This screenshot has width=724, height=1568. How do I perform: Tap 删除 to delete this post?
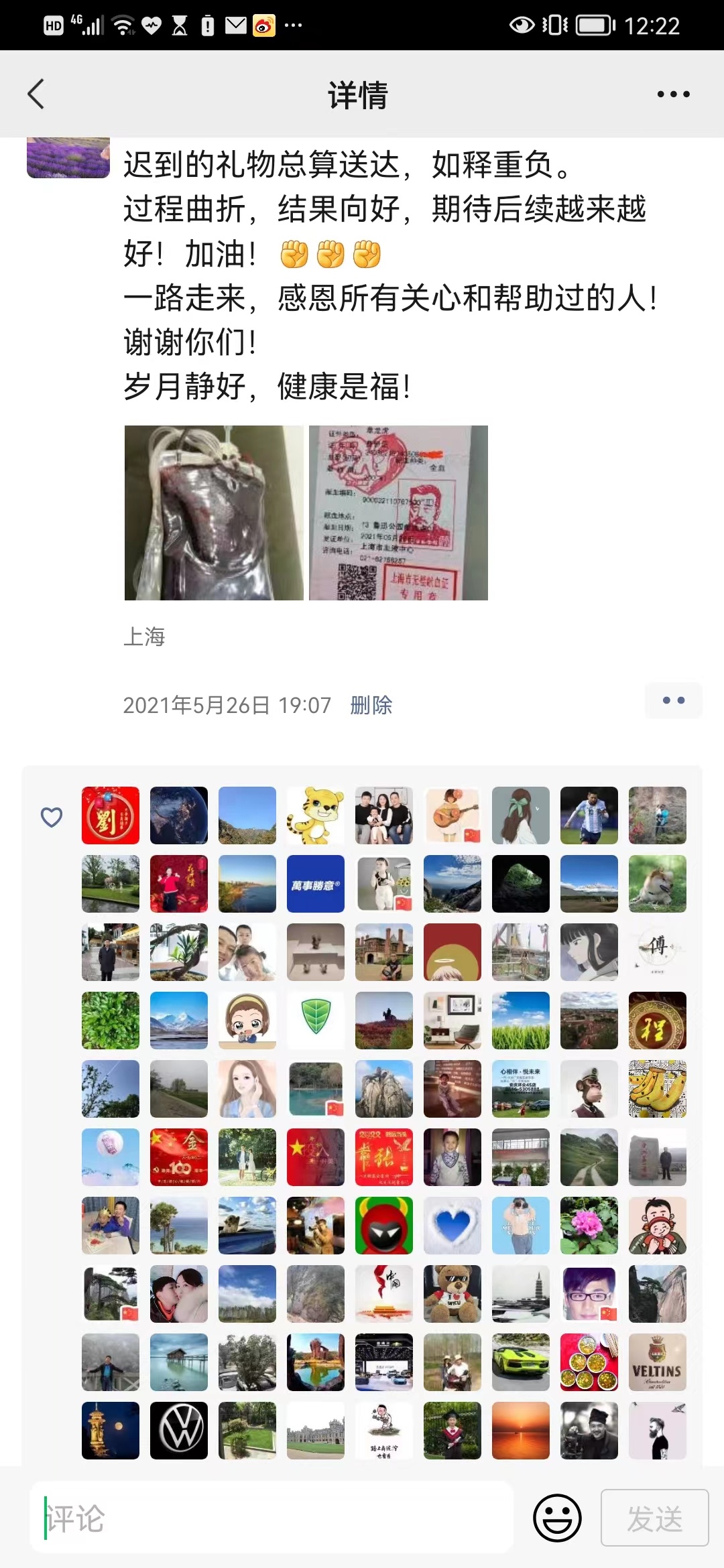pos(371,705)
